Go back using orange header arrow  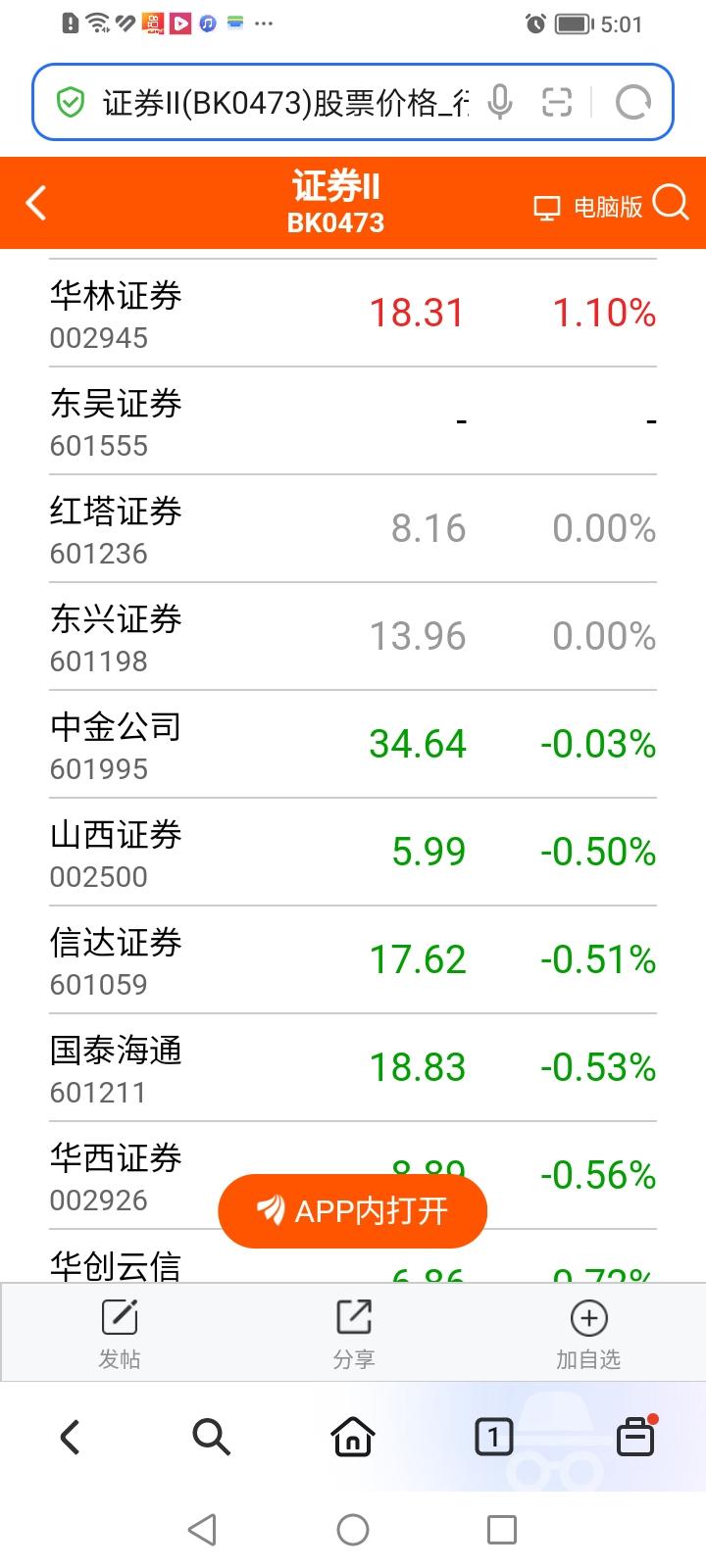pyautogui.click(x=36, y=203)
